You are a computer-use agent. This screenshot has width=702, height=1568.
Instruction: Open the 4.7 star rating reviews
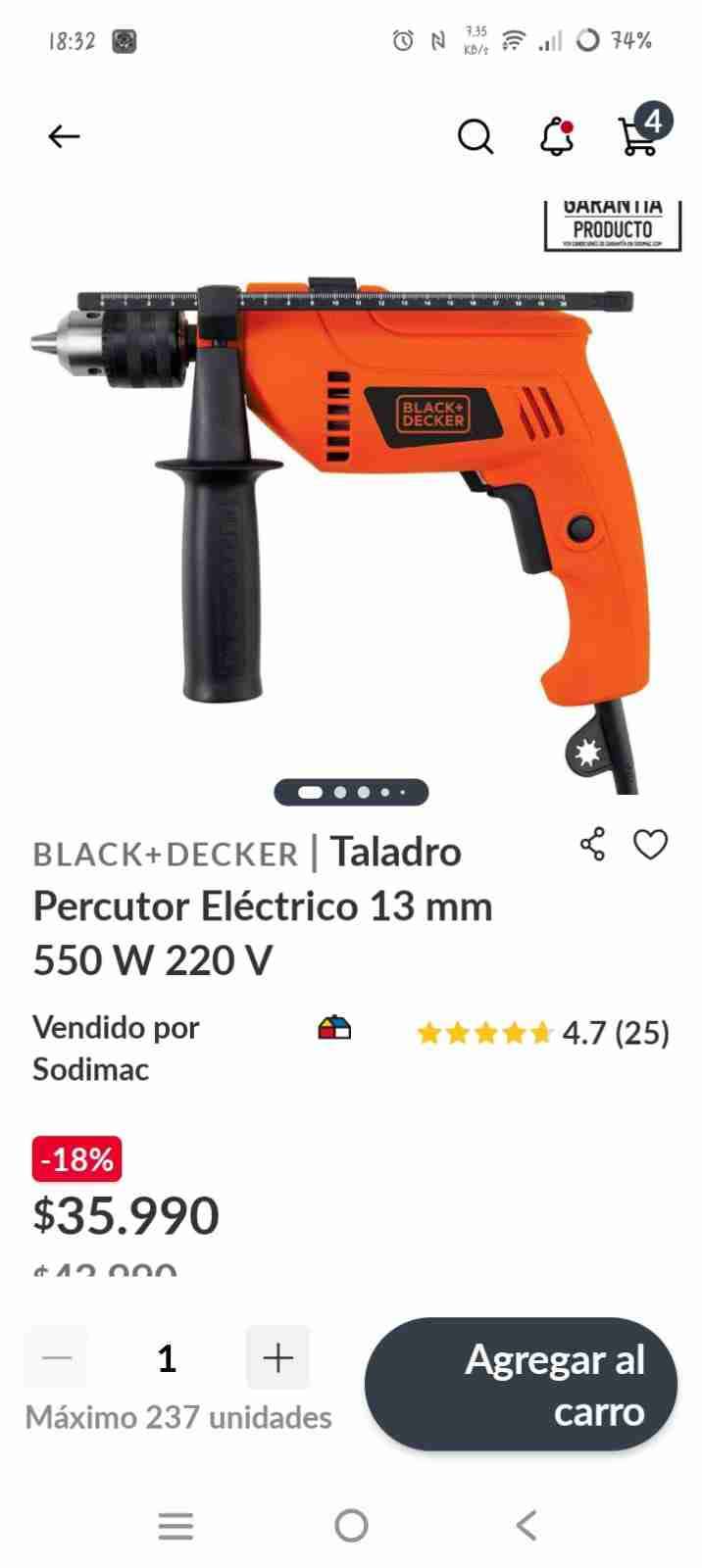coord(542,1033)
